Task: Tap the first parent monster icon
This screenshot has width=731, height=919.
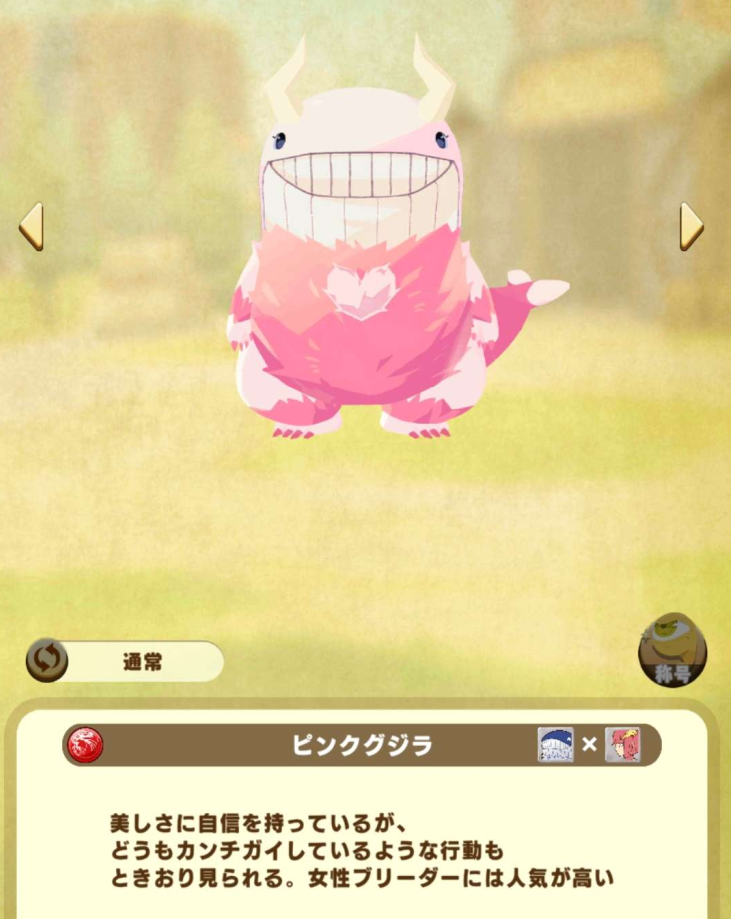Action: pyautogui.click(x=555, y=745)
